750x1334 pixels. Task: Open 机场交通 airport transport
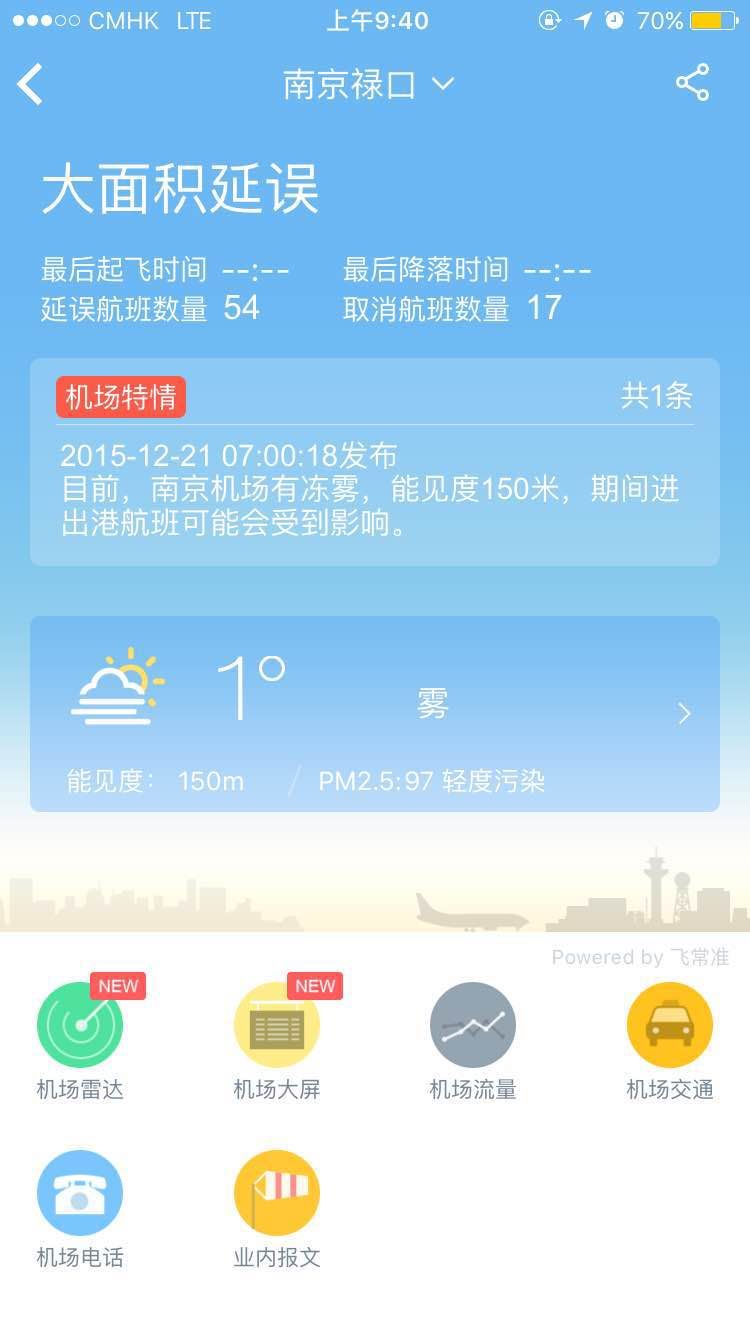pos(669,1025)
